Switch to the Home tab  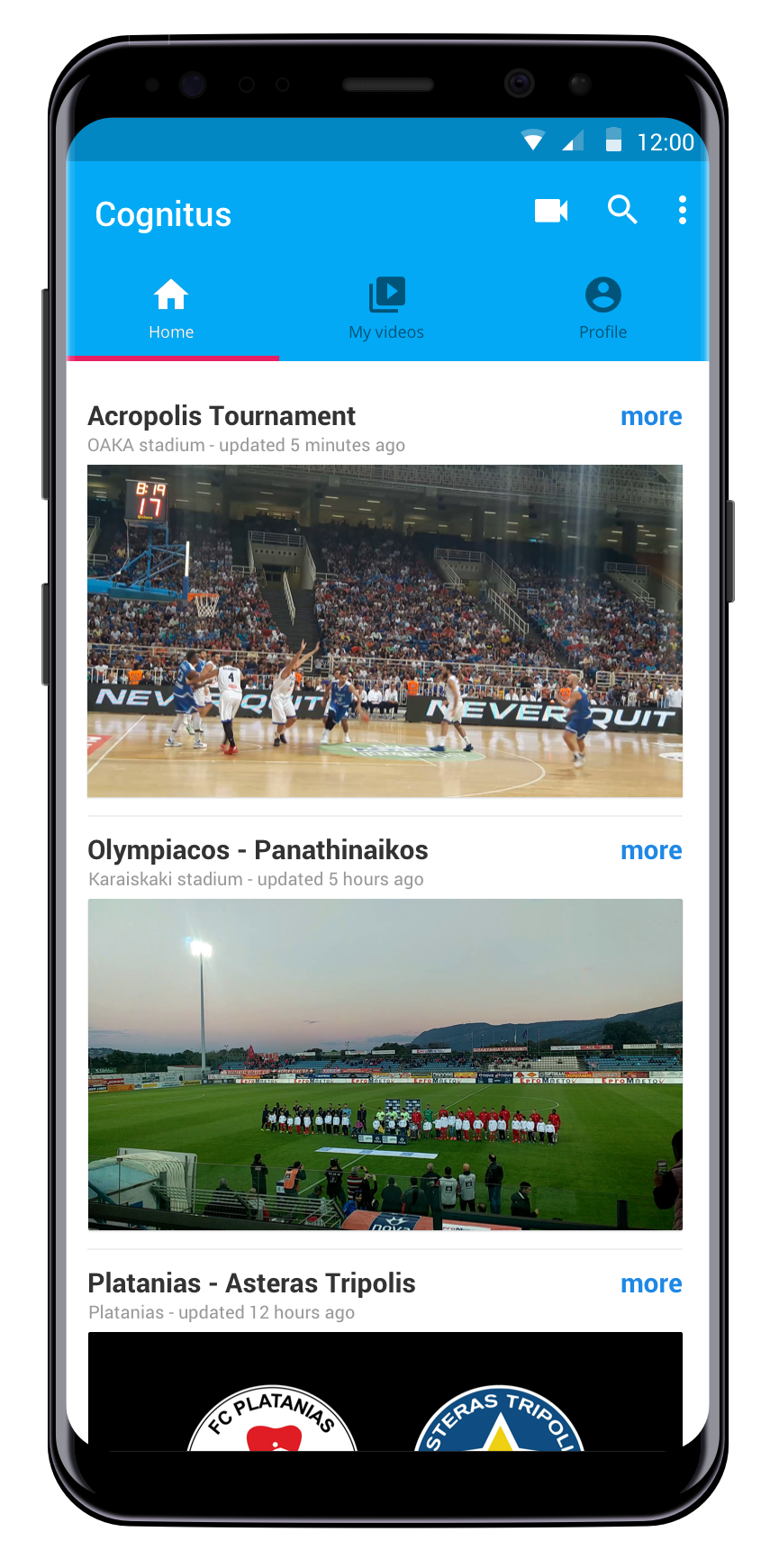click(171, 309)
